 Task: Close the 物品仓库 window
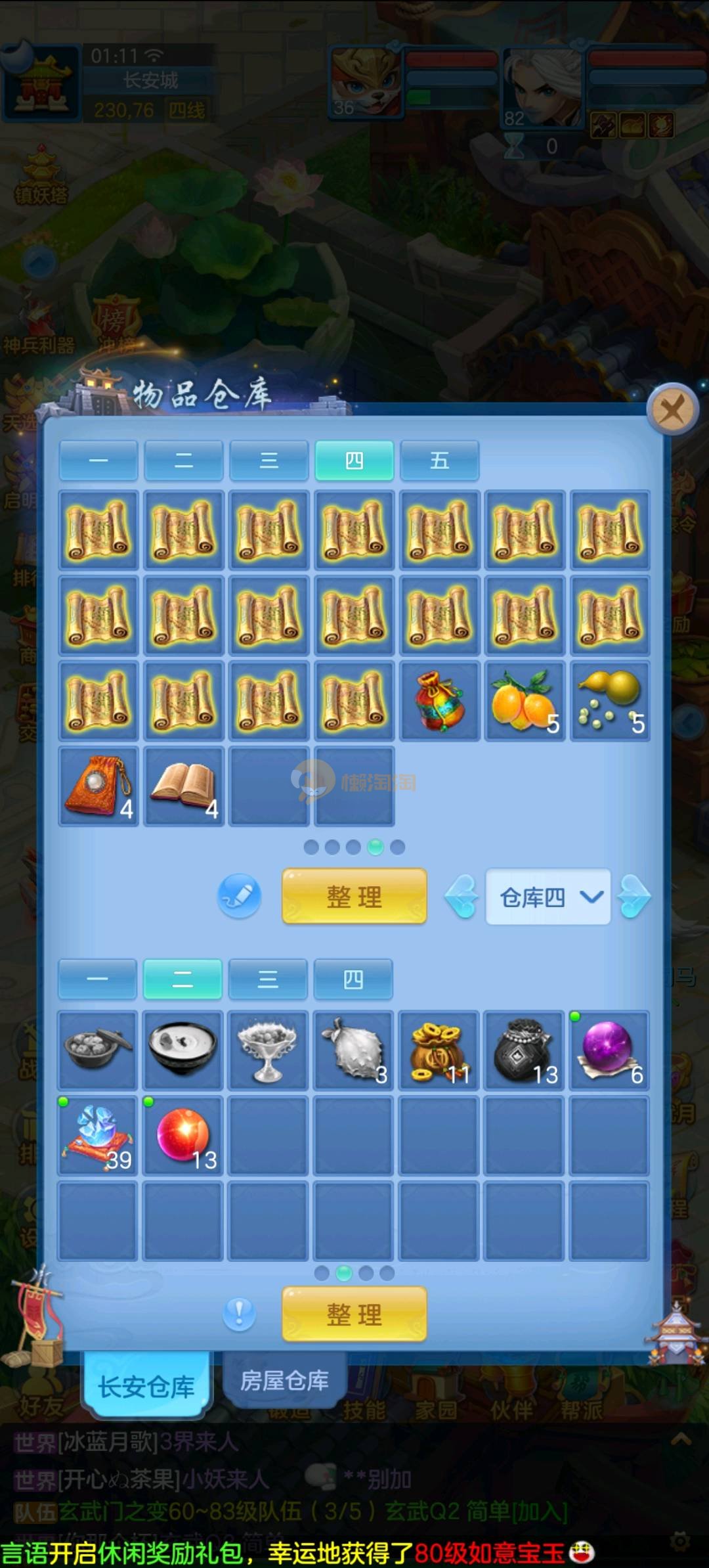pyautogui.click(x=672, y=410)
